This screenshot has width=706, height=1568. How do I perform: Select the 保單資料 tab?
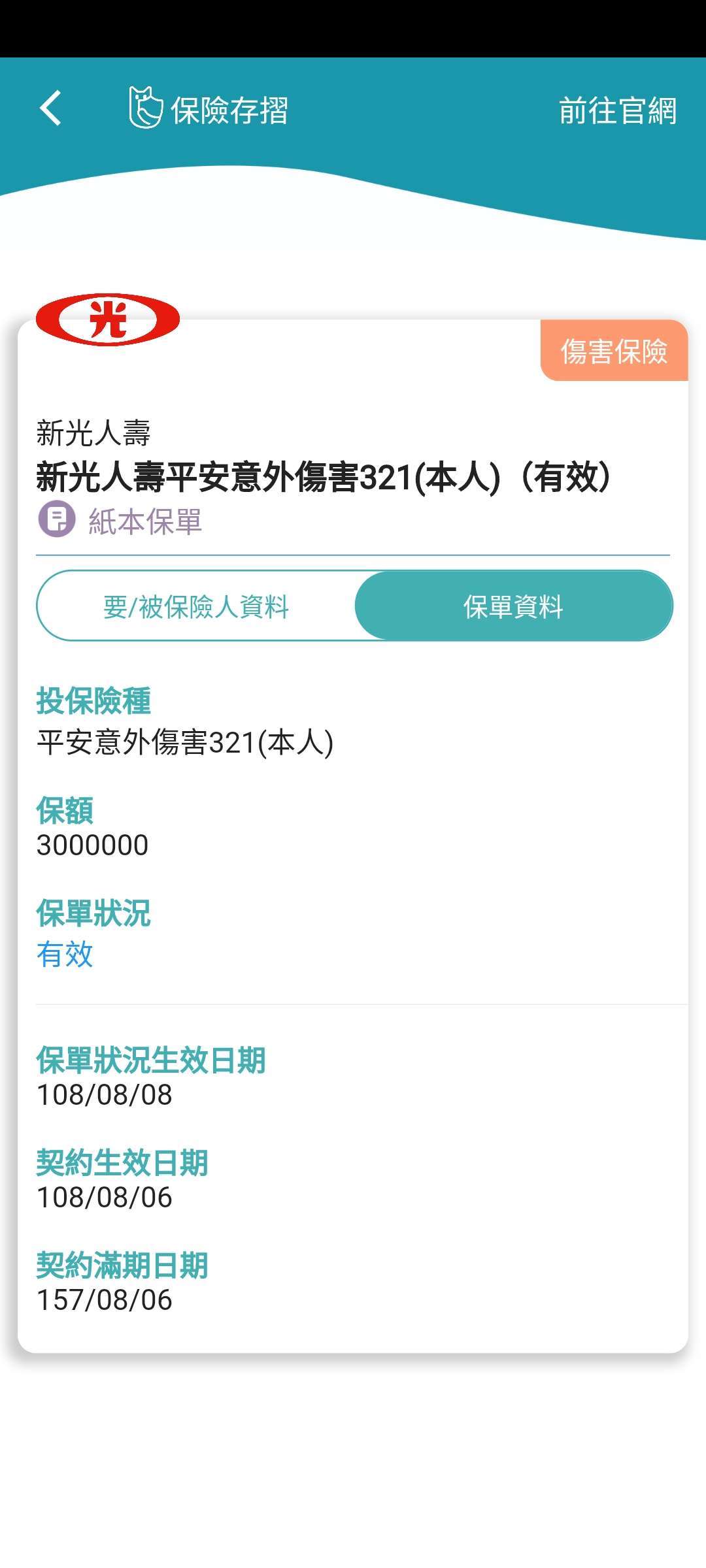click(513, 606)
